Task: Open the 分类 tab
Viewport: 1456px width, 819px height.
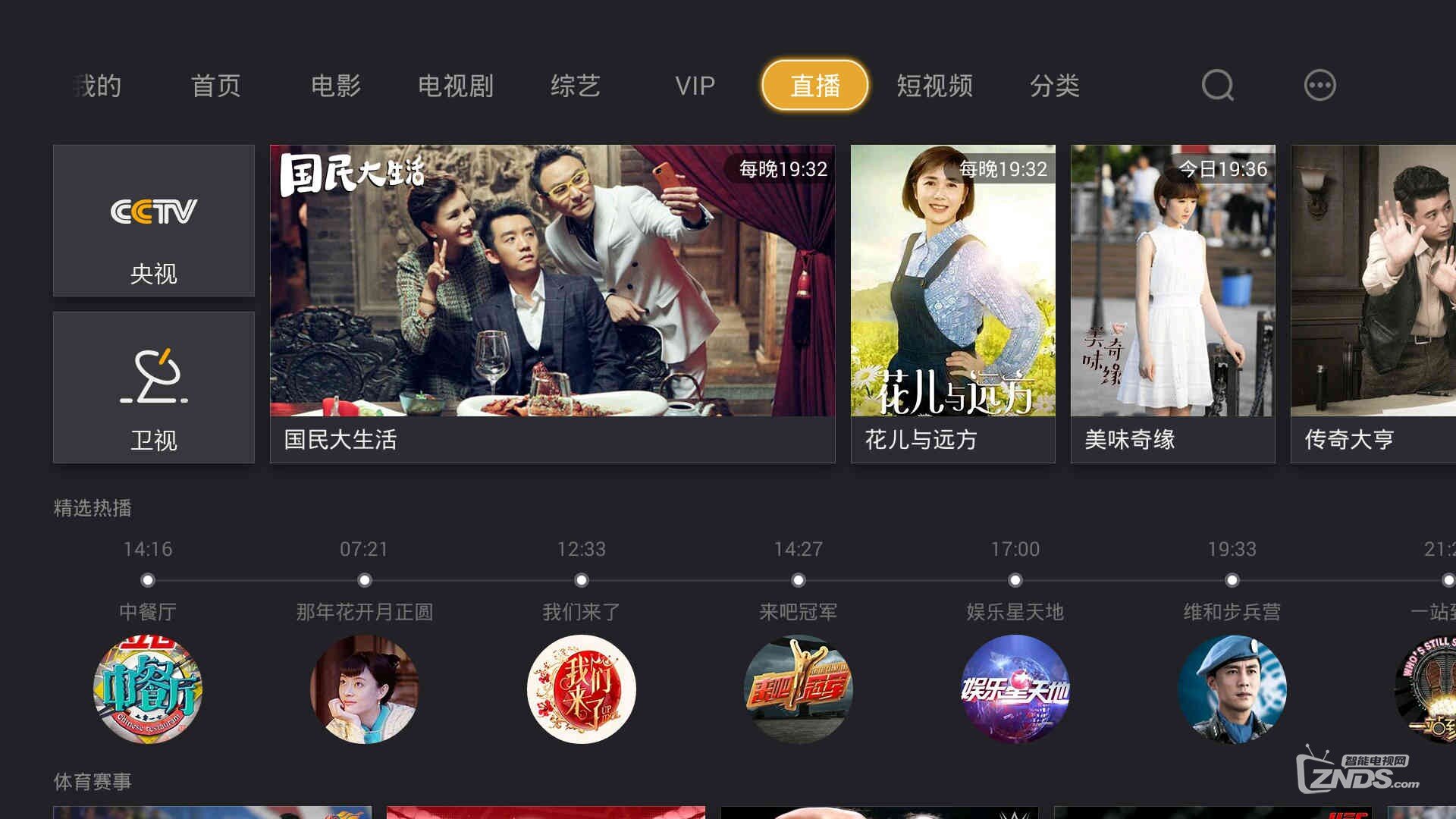Action: tap(1054, 86)
